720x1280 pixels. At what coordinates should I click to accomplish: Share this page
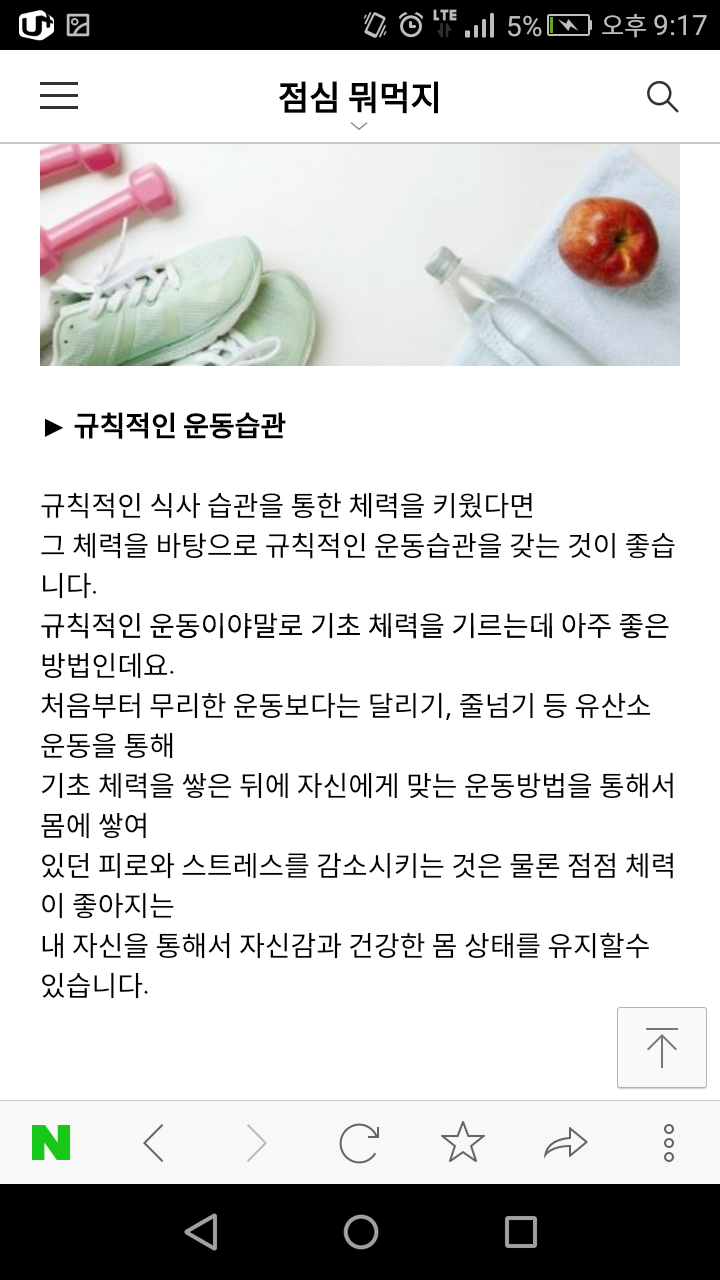tap(565, 1142)
